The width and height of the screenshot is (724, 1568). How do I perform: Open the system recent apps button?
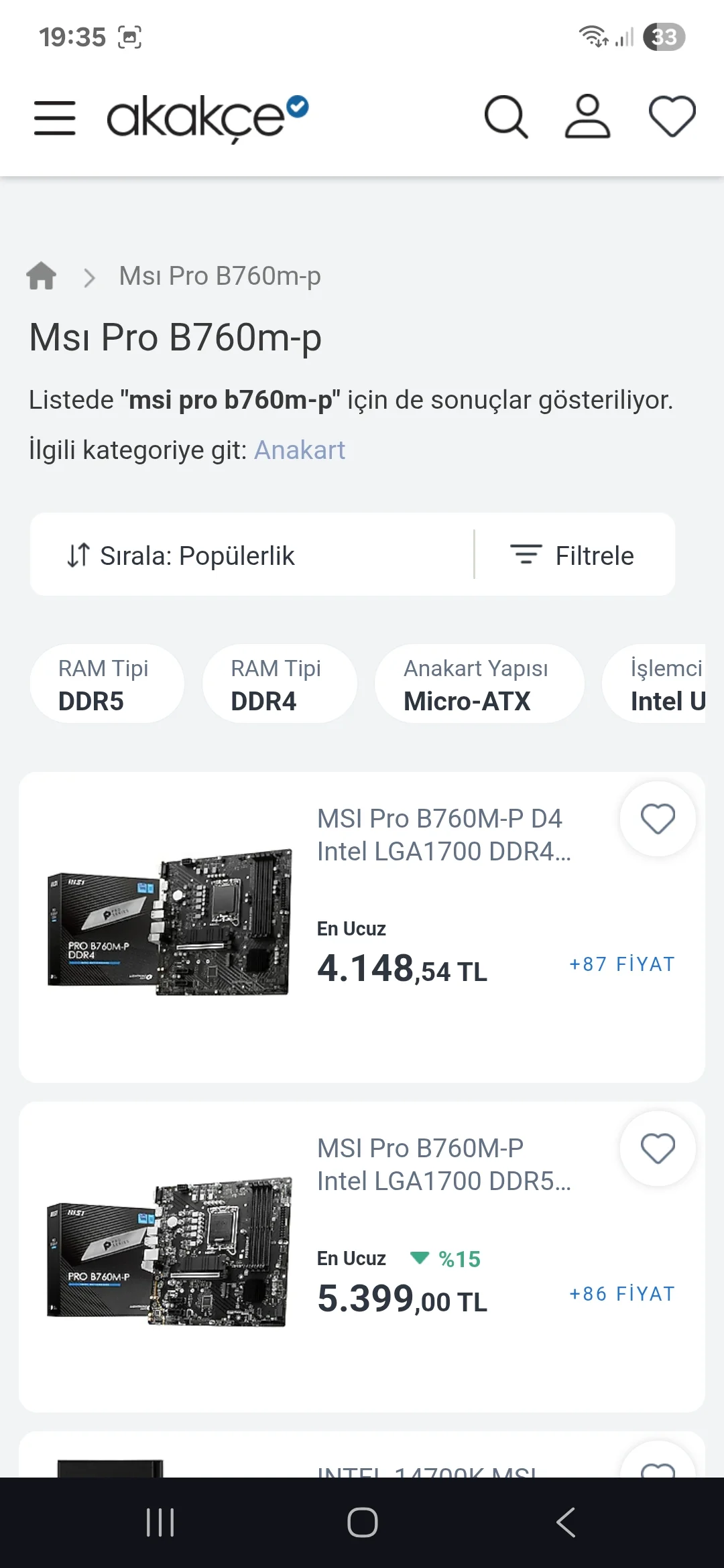[160, 1522]
